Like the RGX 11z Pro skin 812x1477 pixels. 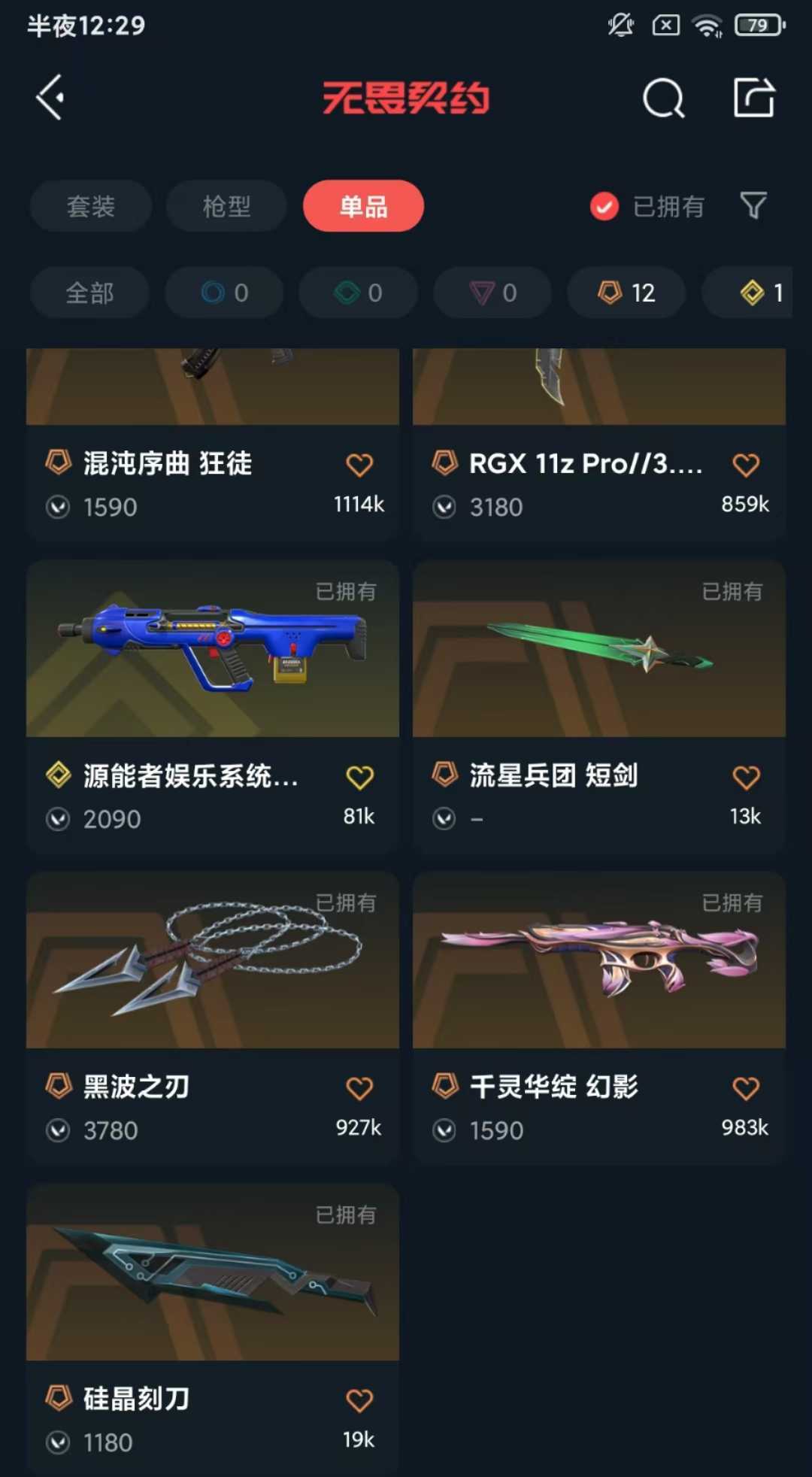click(746, 465)
